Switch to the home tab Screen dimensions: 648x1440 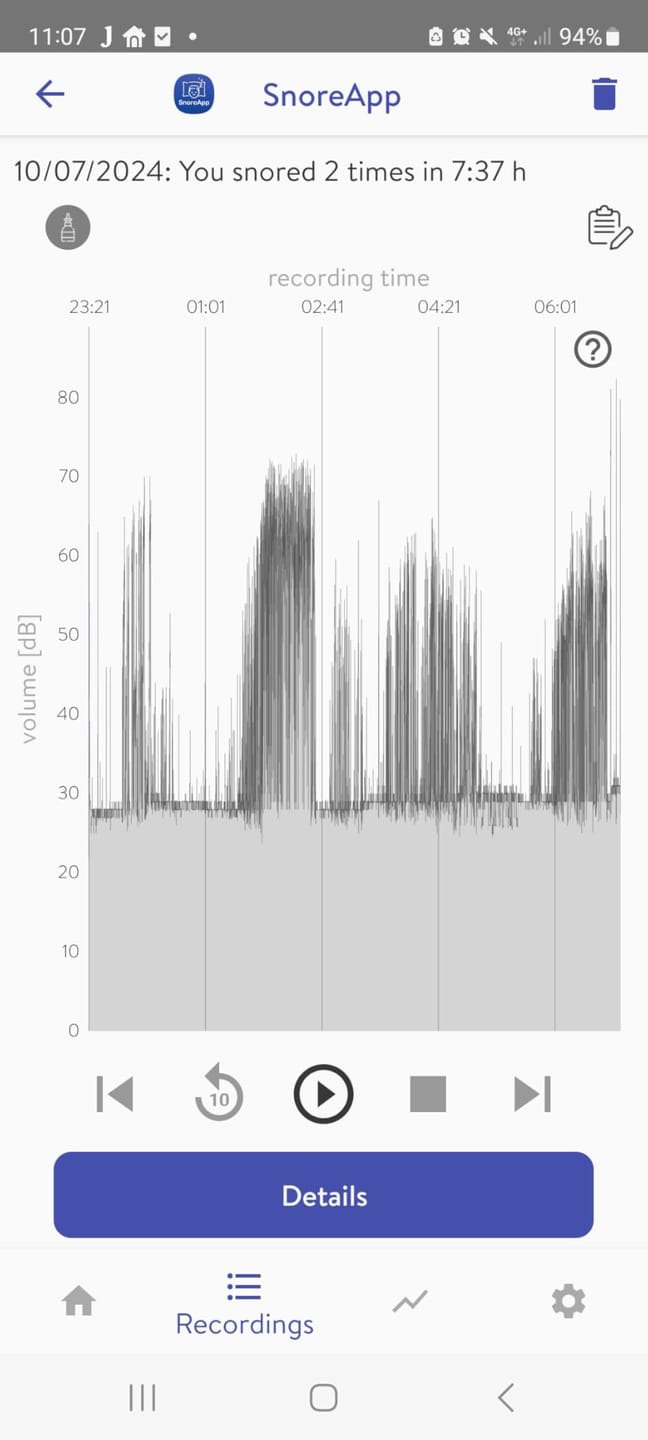point(79,1301)
